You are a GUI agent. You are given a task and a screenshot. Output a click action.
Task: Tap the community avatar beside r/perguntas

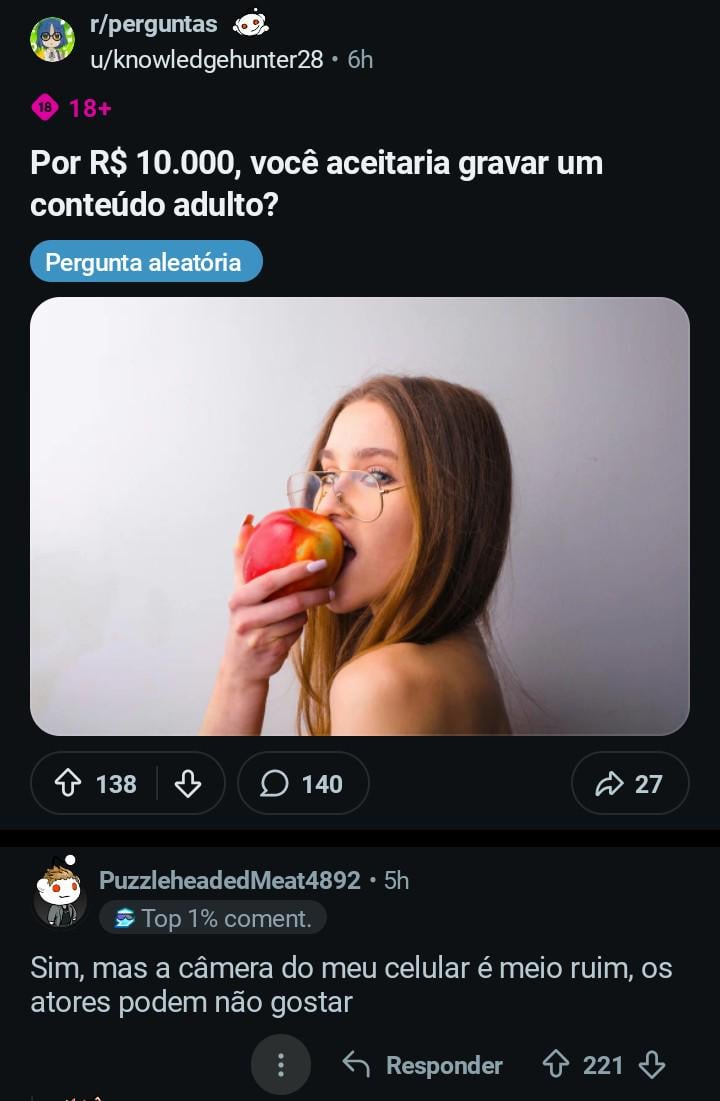pos(52,40)
